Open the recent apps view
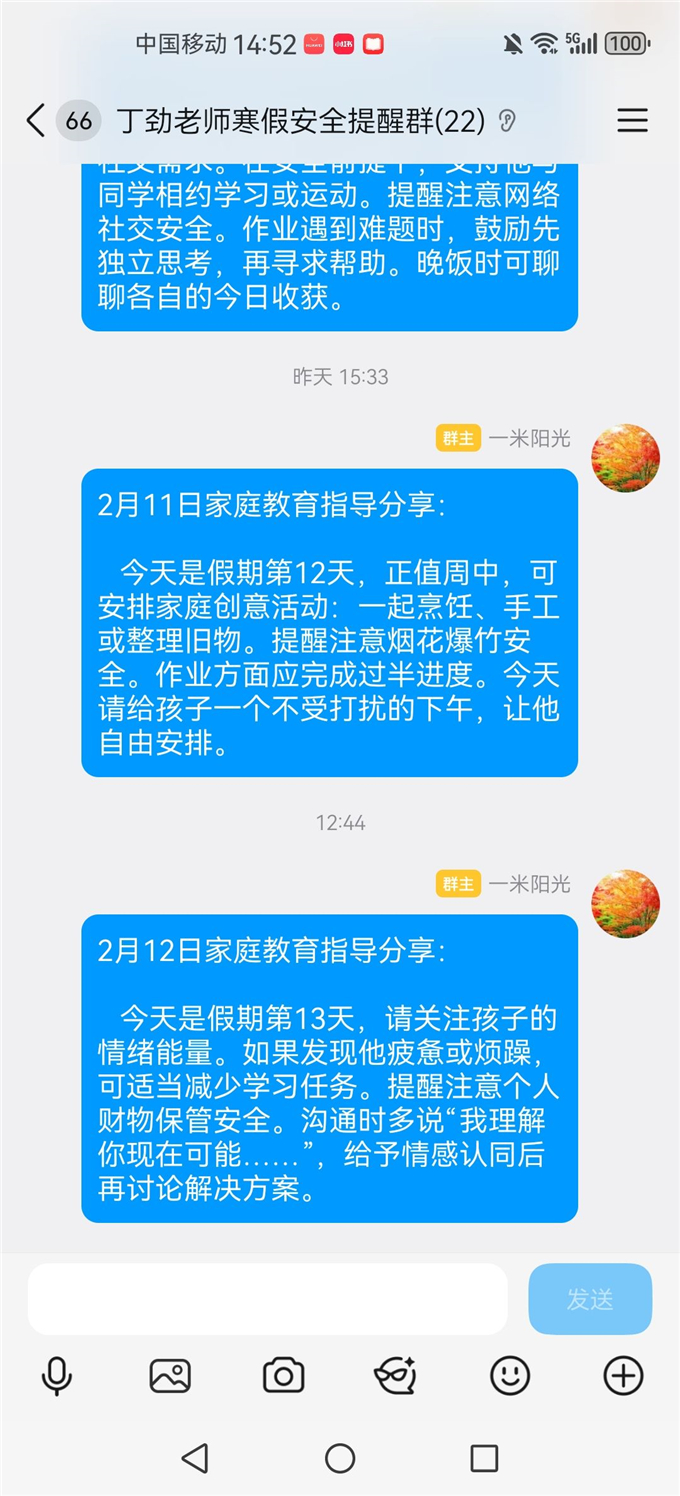The height and width of the screenshot is (1496, 680). click(484, 1458)
